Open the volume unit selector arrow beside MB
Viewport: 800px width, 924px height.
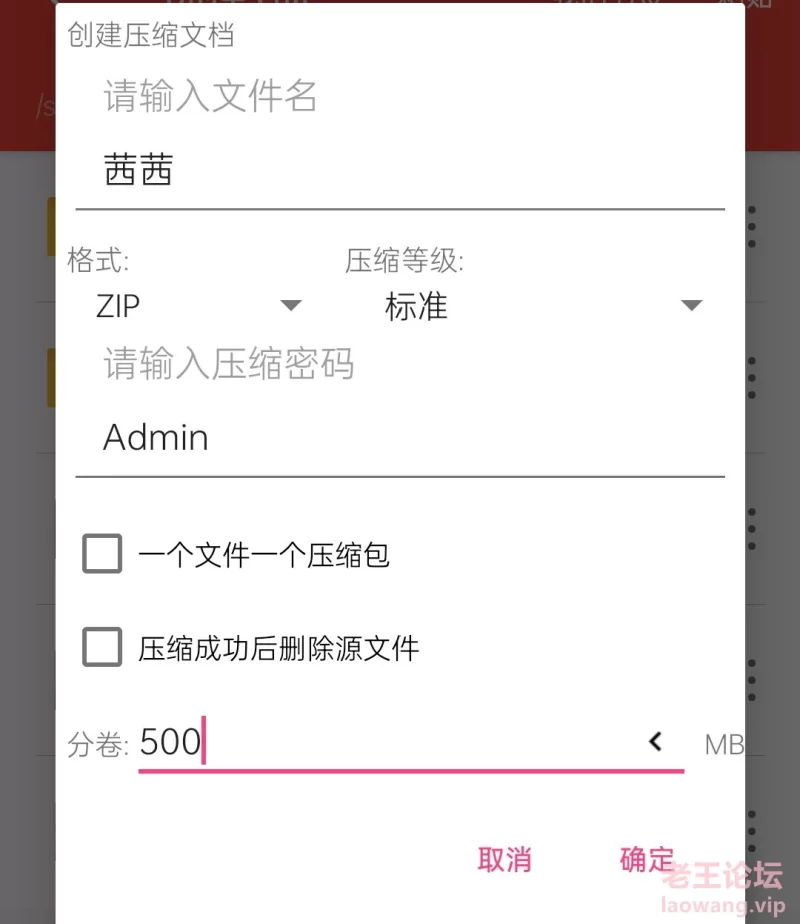click(656, 742)
